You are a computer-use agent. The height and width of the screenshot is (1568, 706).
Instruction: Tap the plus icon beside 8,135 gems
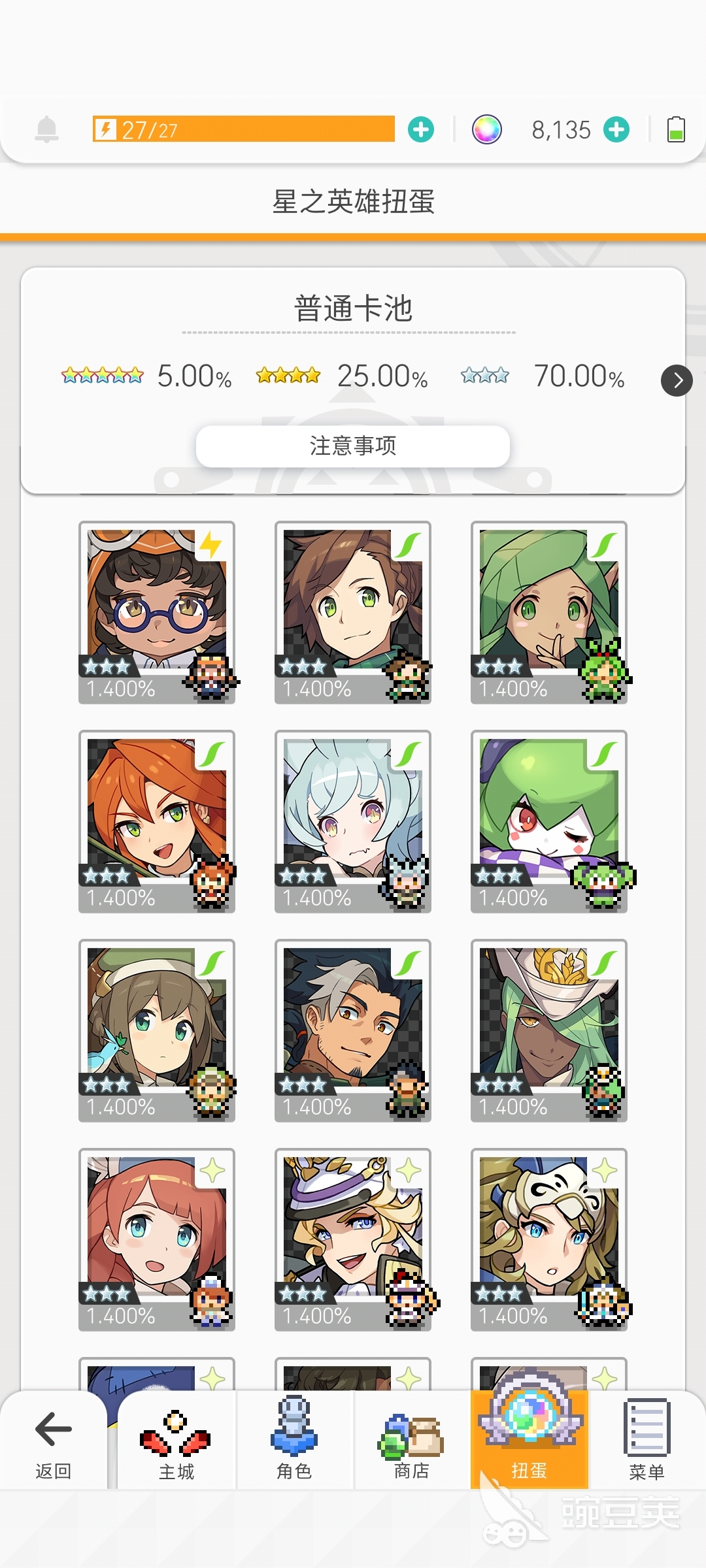pyautogui.click(x=616, y=129)
